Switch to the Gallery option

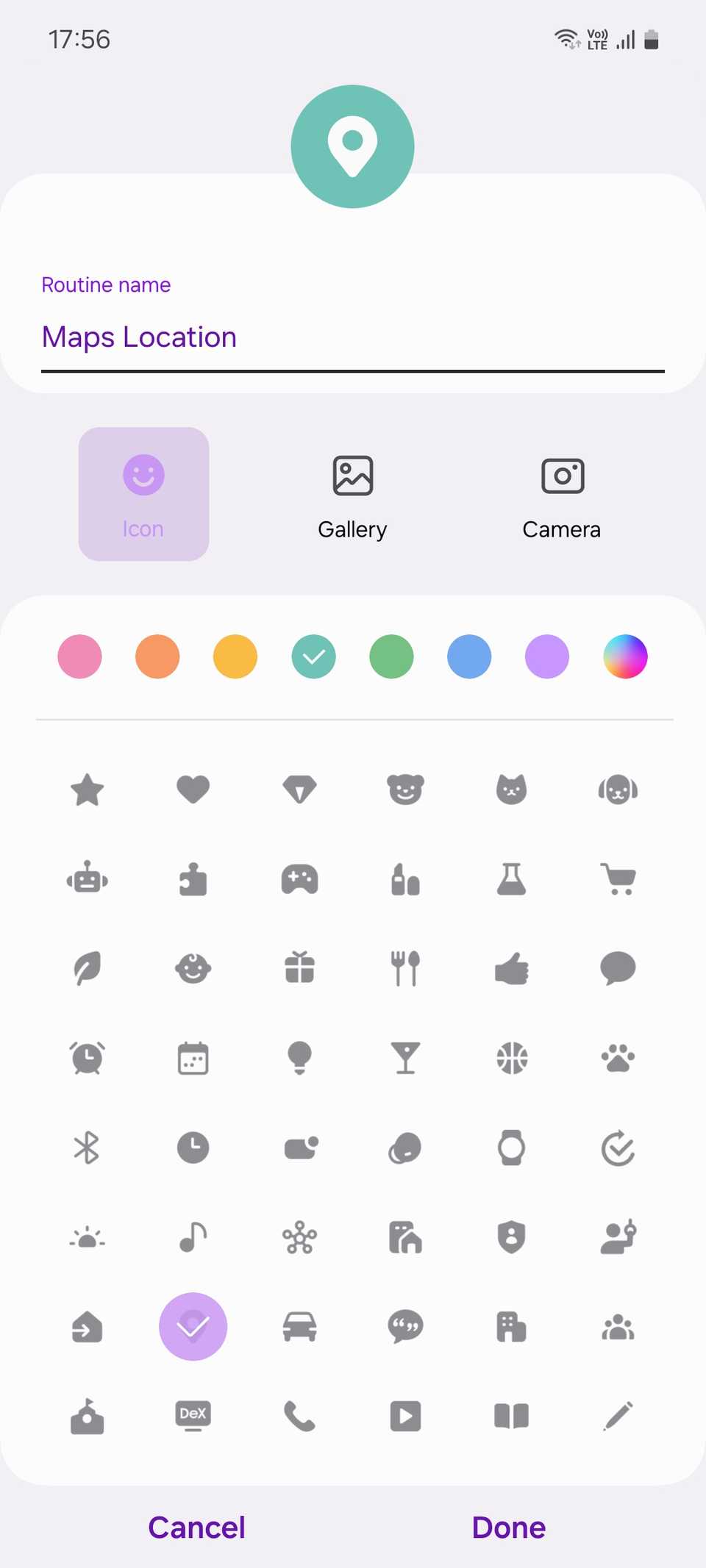(352, 495)
